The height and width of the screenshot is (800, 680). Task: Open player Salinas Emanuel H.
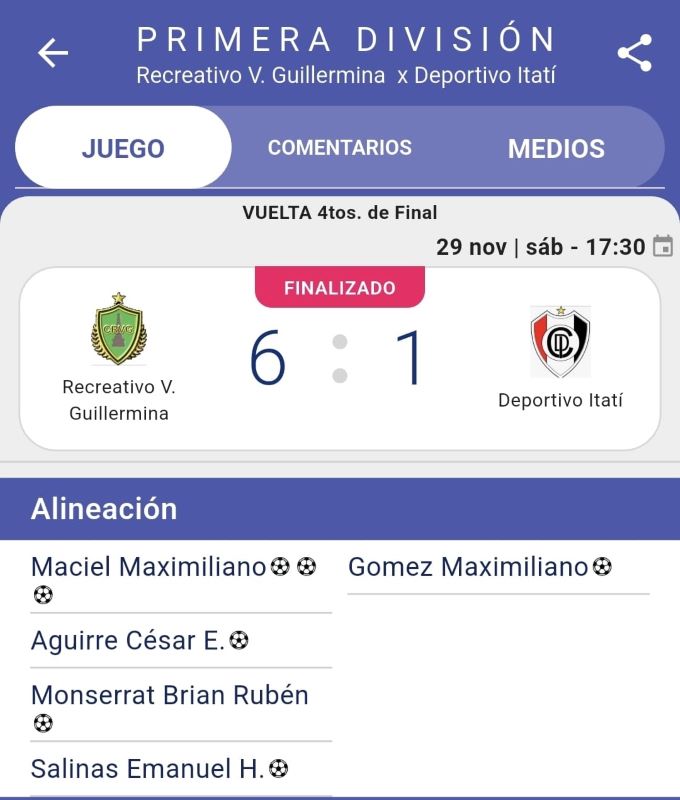pyautogui.click(x=148, y=768)
